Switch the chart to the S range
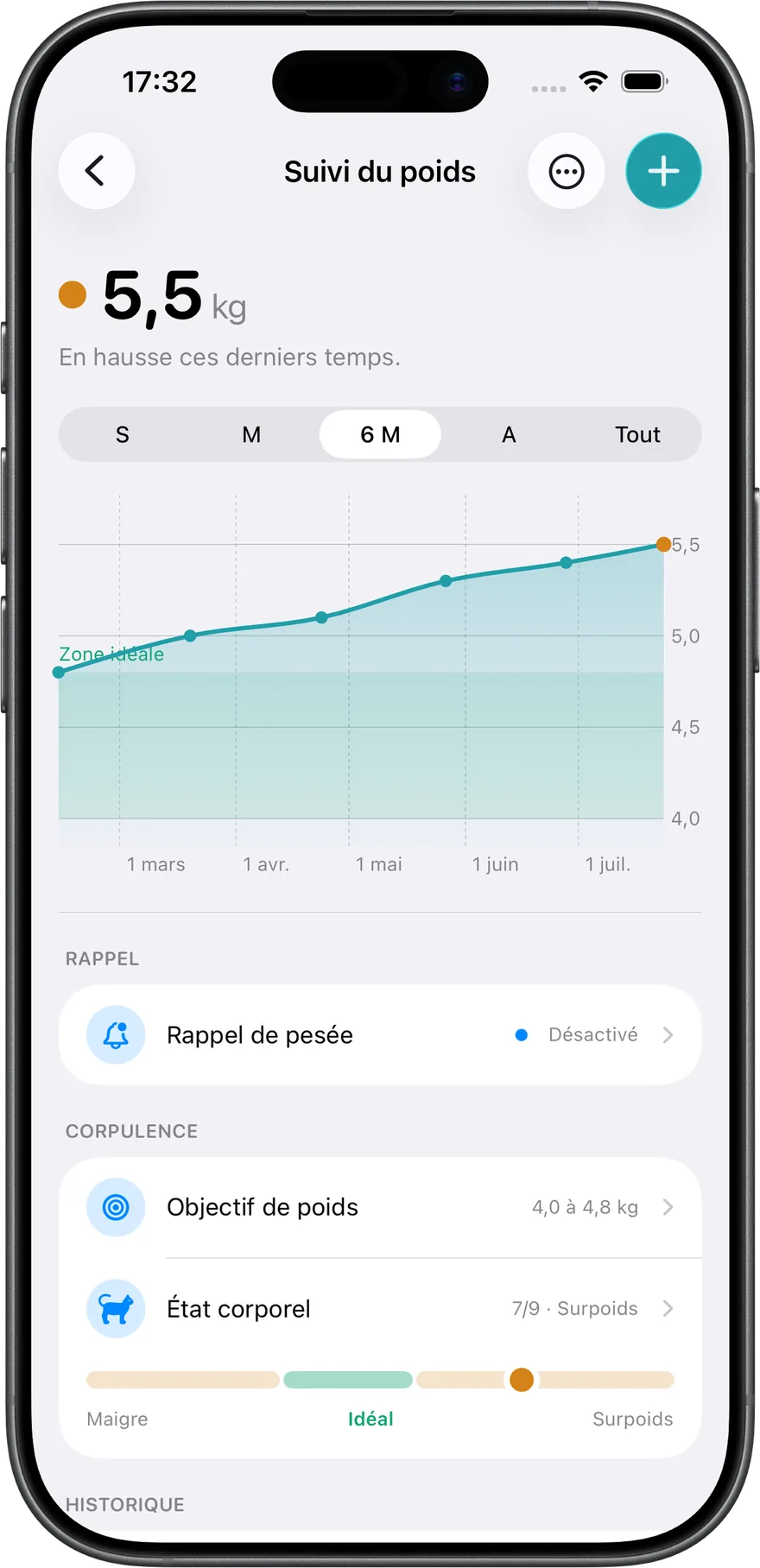This screenshot has width=760, height=1568. click(123, 434)
